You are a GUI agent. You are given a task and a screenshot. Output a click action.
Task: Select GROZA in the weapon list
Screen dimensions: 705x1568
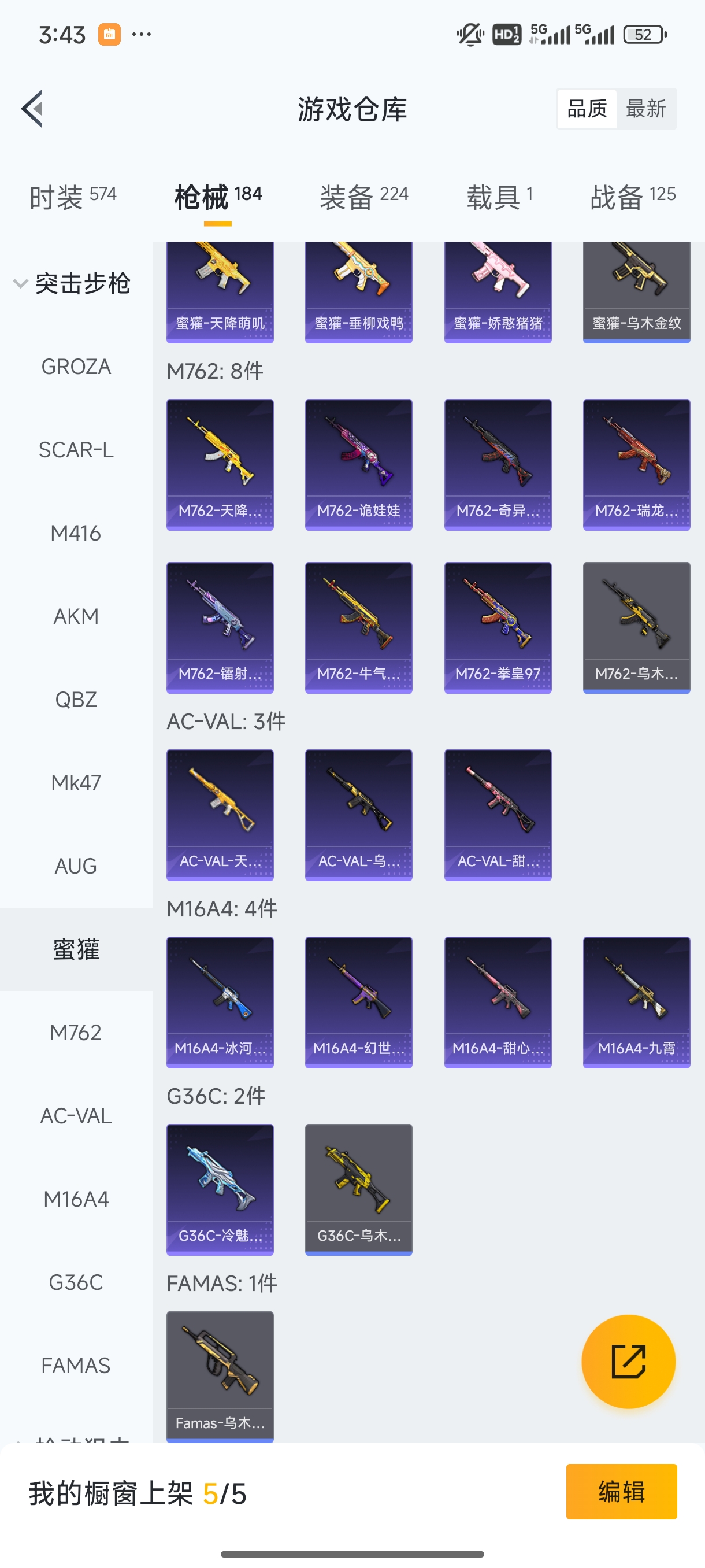coord(76,367)
